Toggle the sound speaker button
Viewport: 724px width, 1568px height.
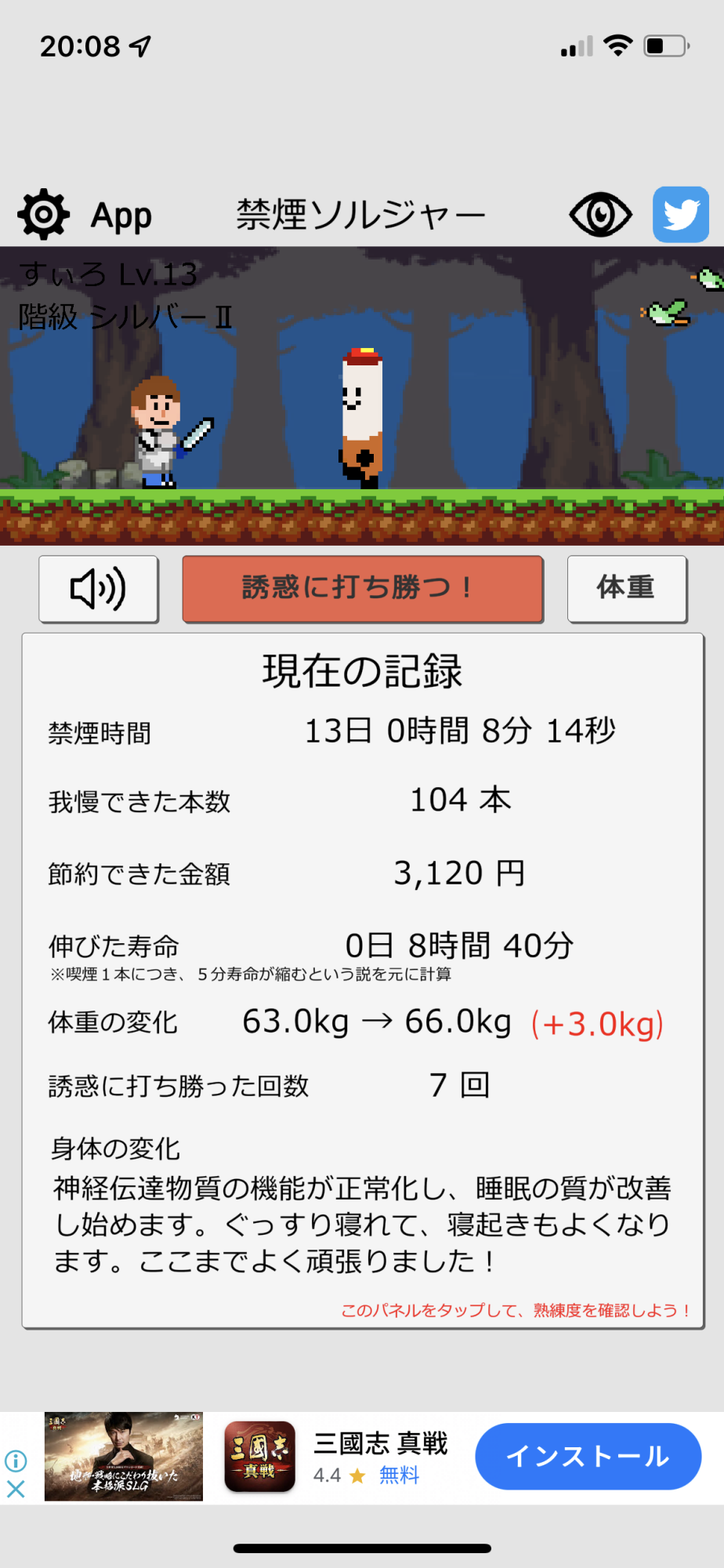point(99,589)
